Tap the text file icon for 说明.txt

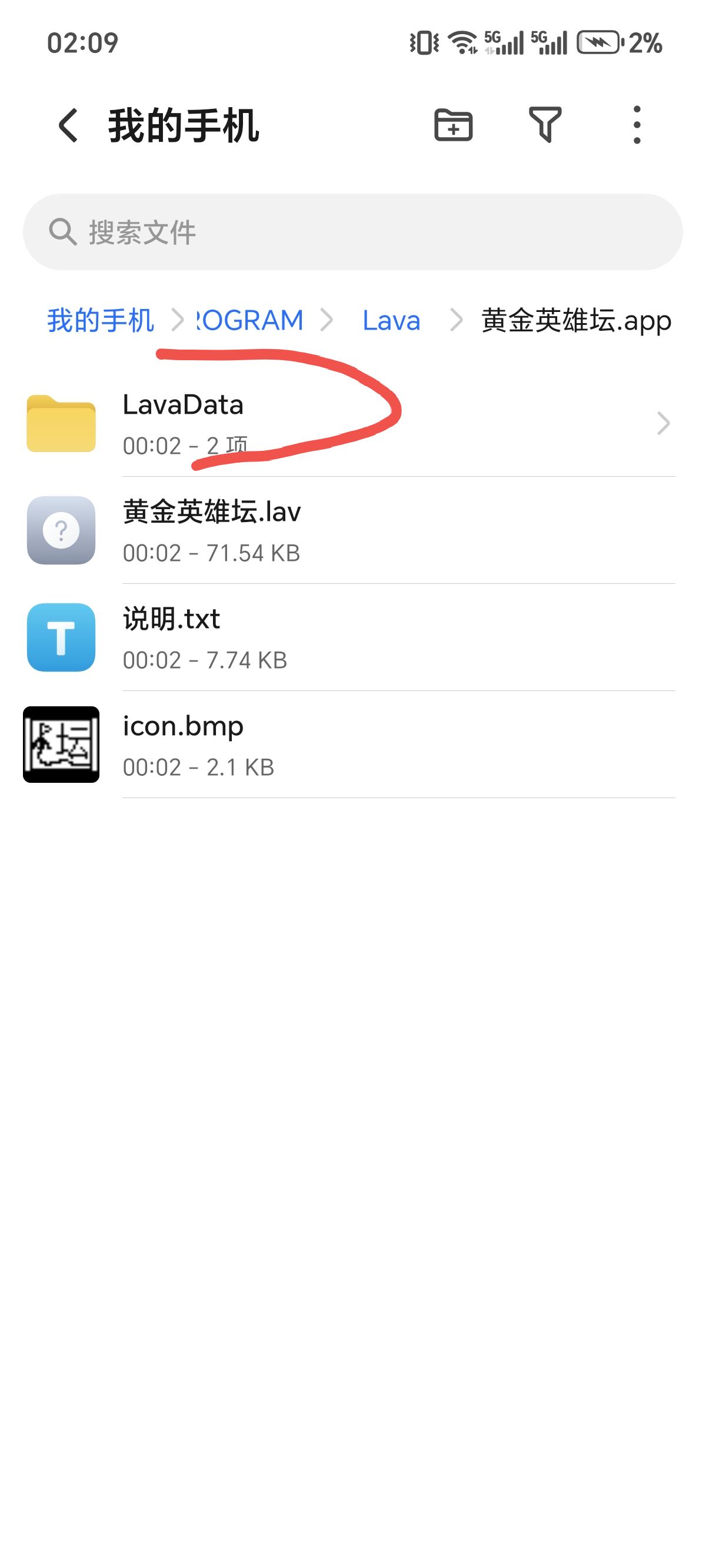(61, 637)
